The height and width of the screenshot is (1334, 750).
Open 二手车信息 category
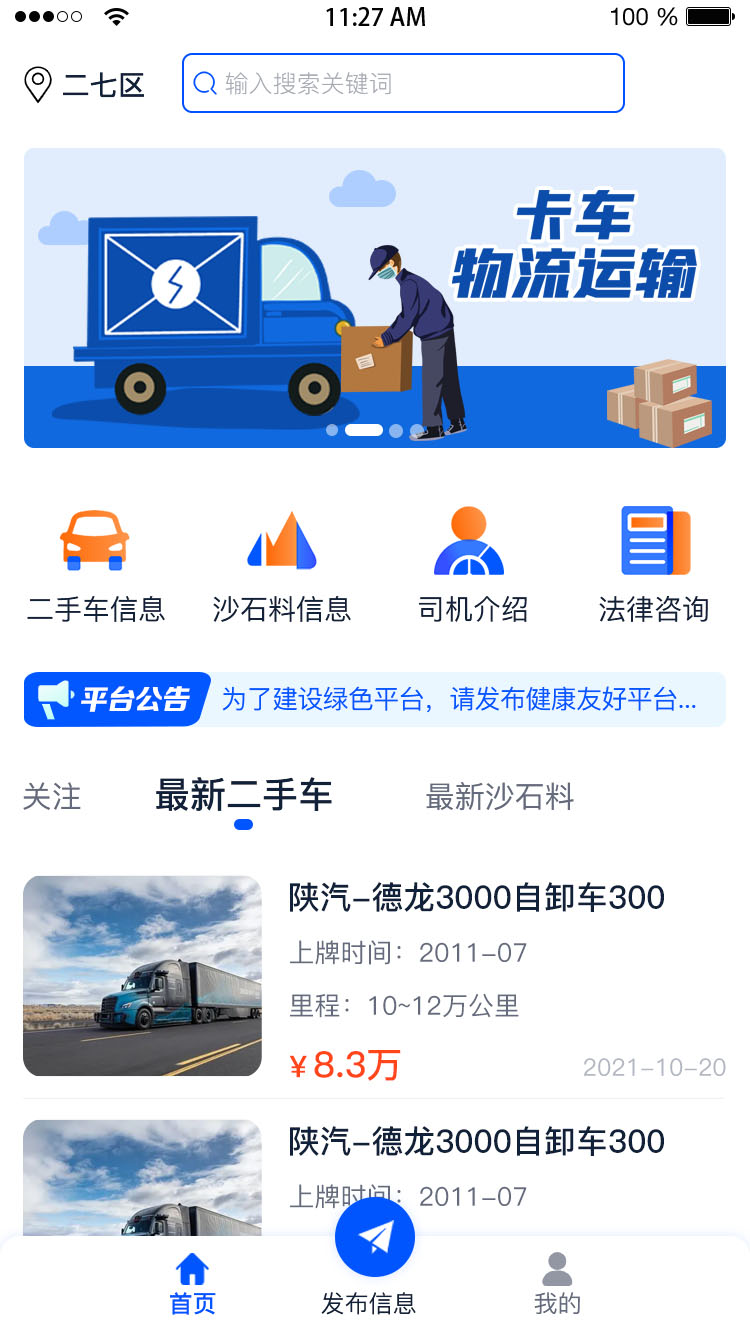coord(95,566)
